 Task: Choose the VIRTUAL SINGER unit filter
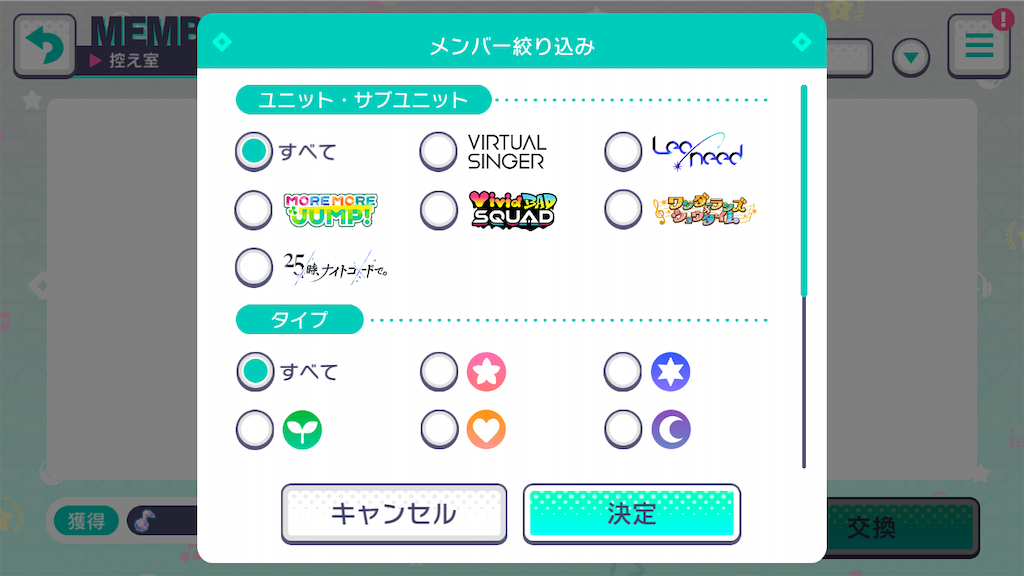439,152
